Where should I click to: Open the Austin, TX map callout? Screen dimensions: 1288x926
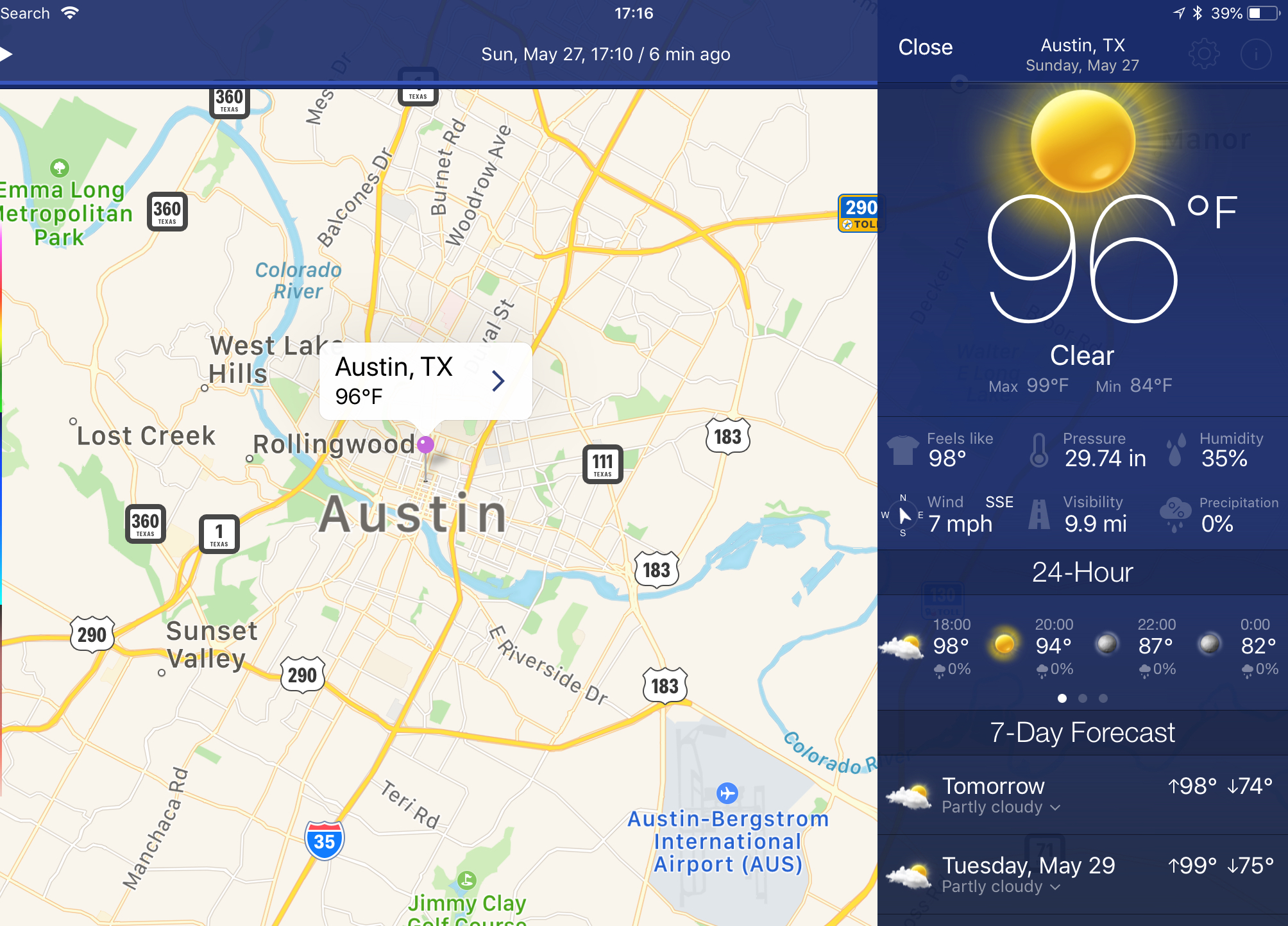point(425,381)
